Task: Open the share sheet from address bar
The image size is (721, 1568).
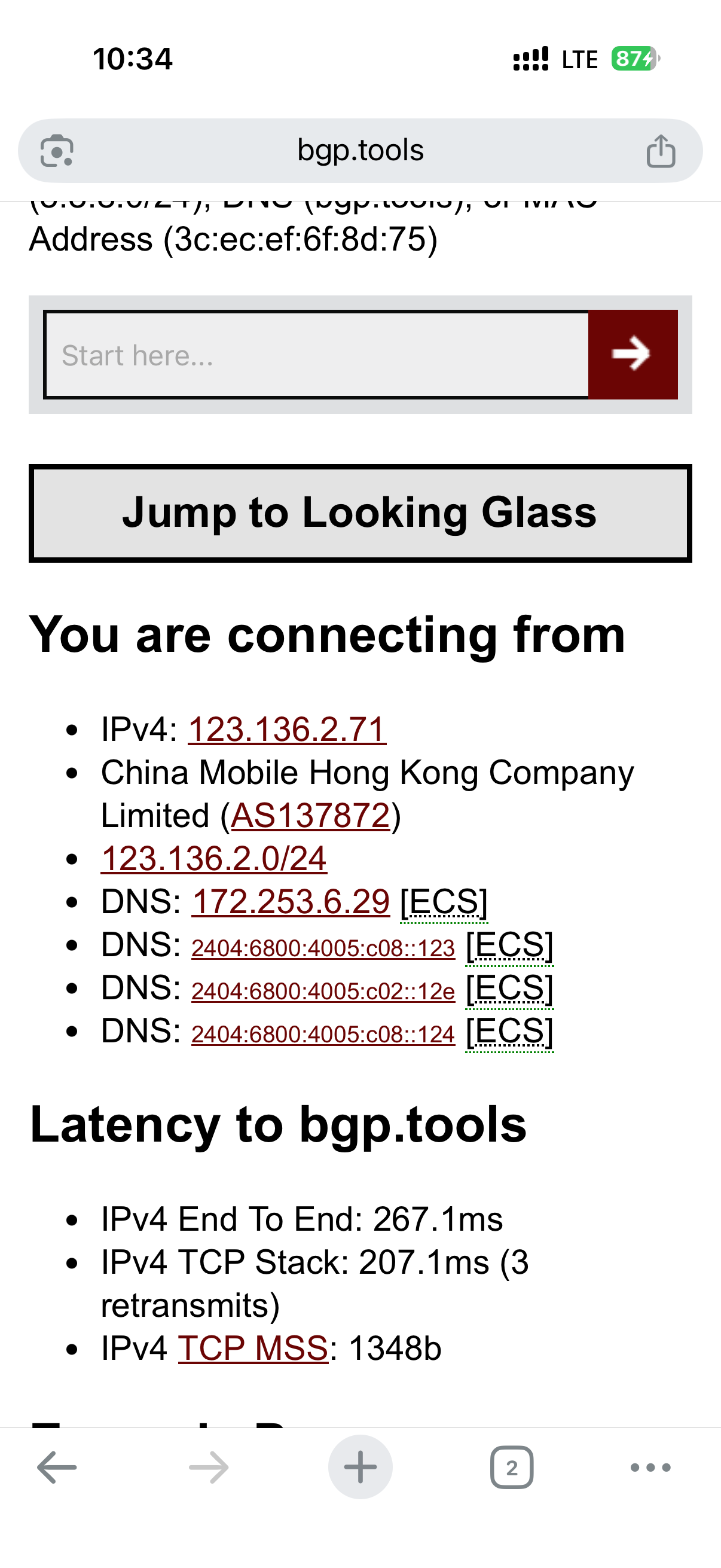Action: [661, 151]
